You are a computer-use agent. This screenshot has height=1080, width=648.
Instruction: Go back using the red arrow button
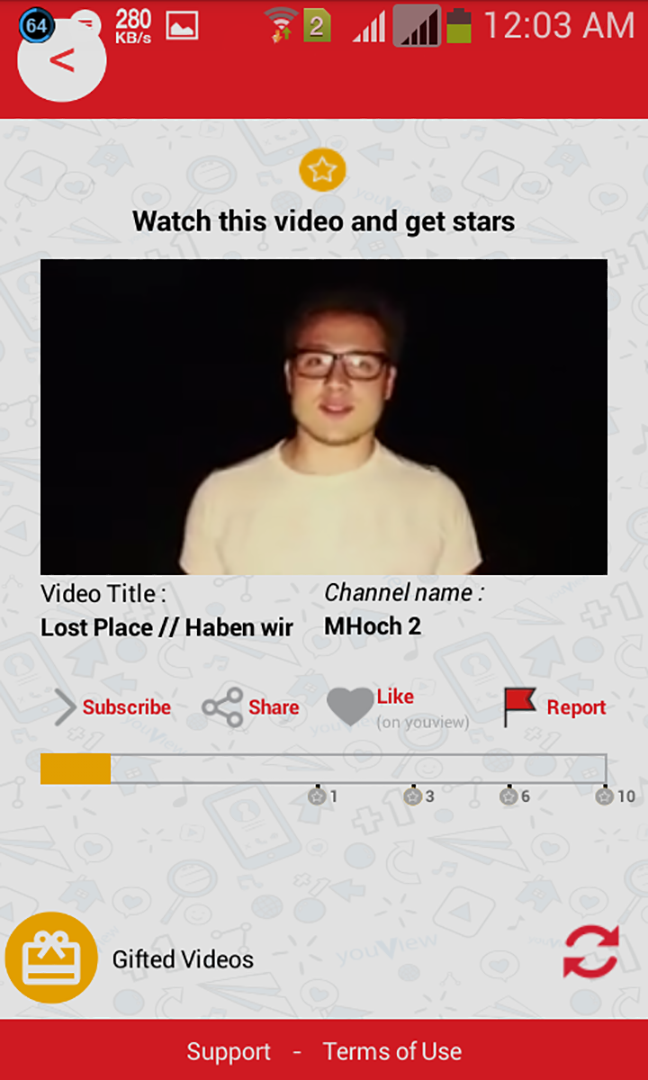pyautogui.click(x=62, y=60)
